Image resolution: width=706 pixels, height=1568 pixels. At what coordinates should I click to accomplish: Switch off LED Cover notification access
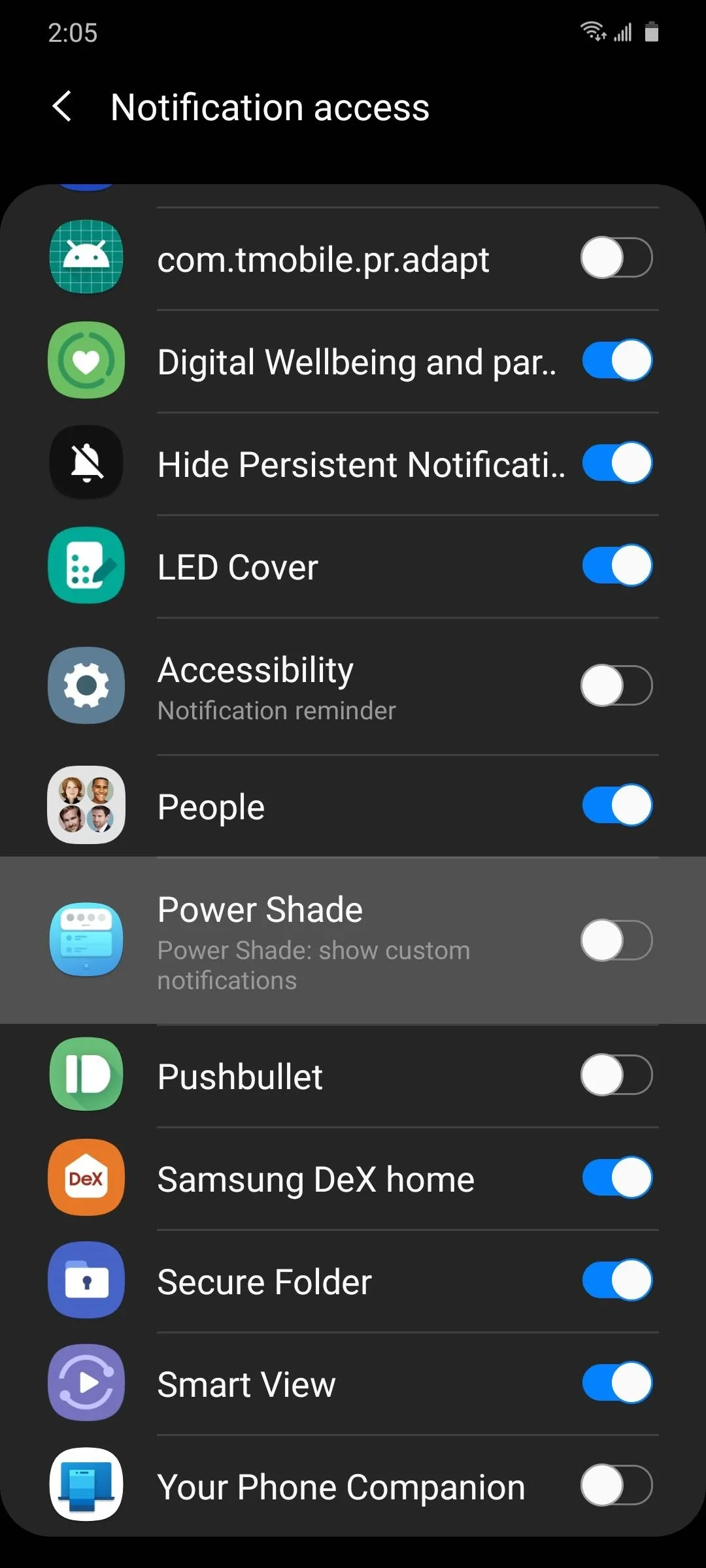pyautogui.click(x=616, y=565)
